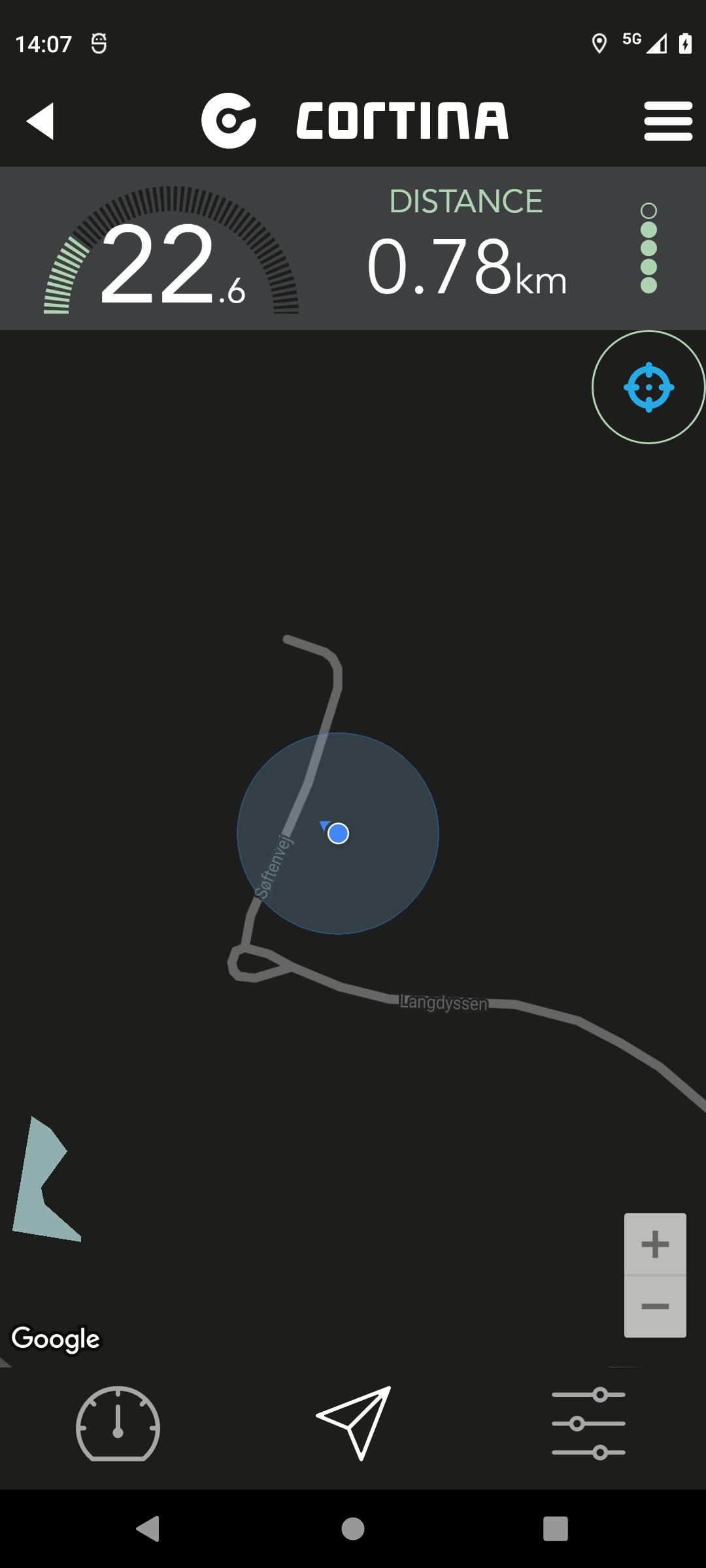The height and width of the screenshot is (1568, 706).
Task: Tap the system home button
Action: [x=353, y=1529]
